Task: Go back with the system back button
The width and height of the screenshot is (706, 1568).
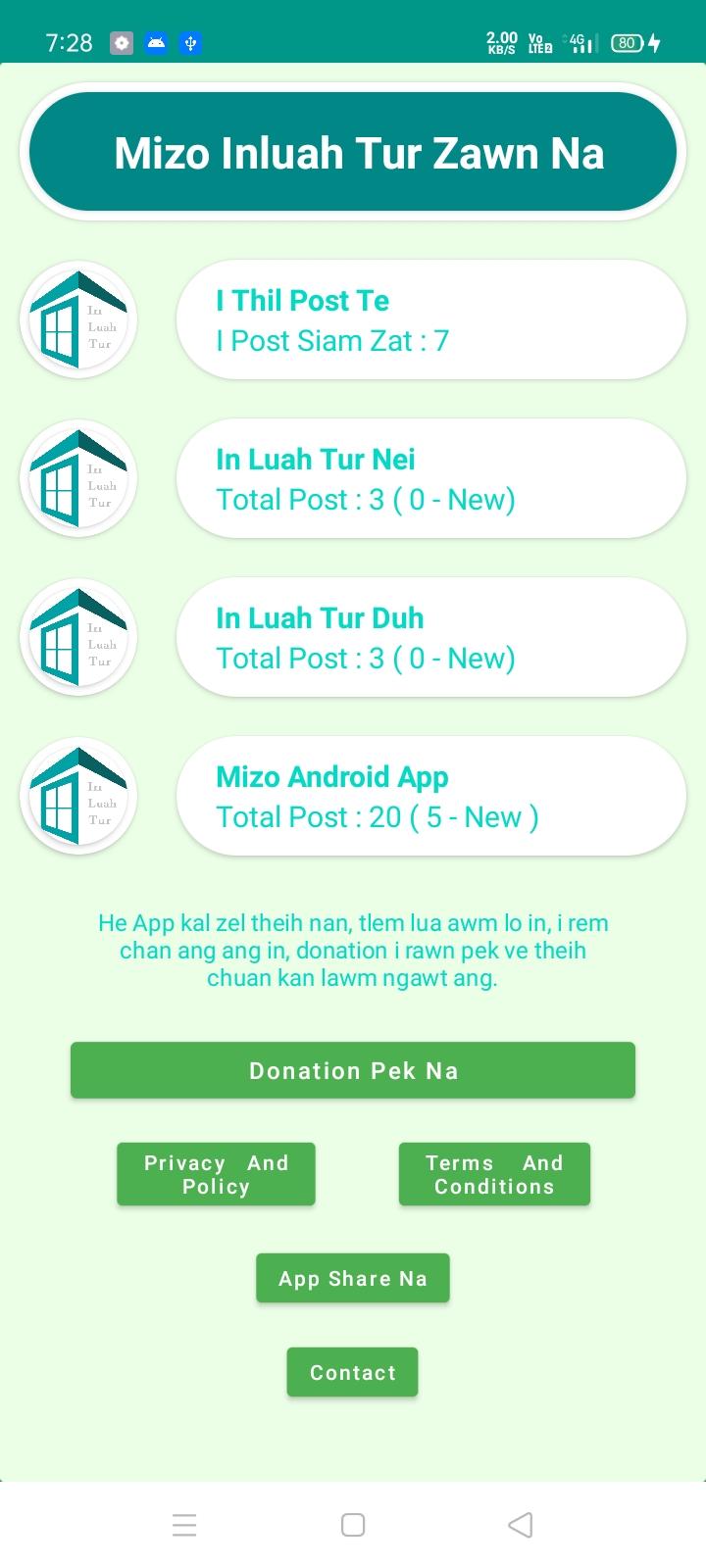Action: click(x=521, y=1525)
